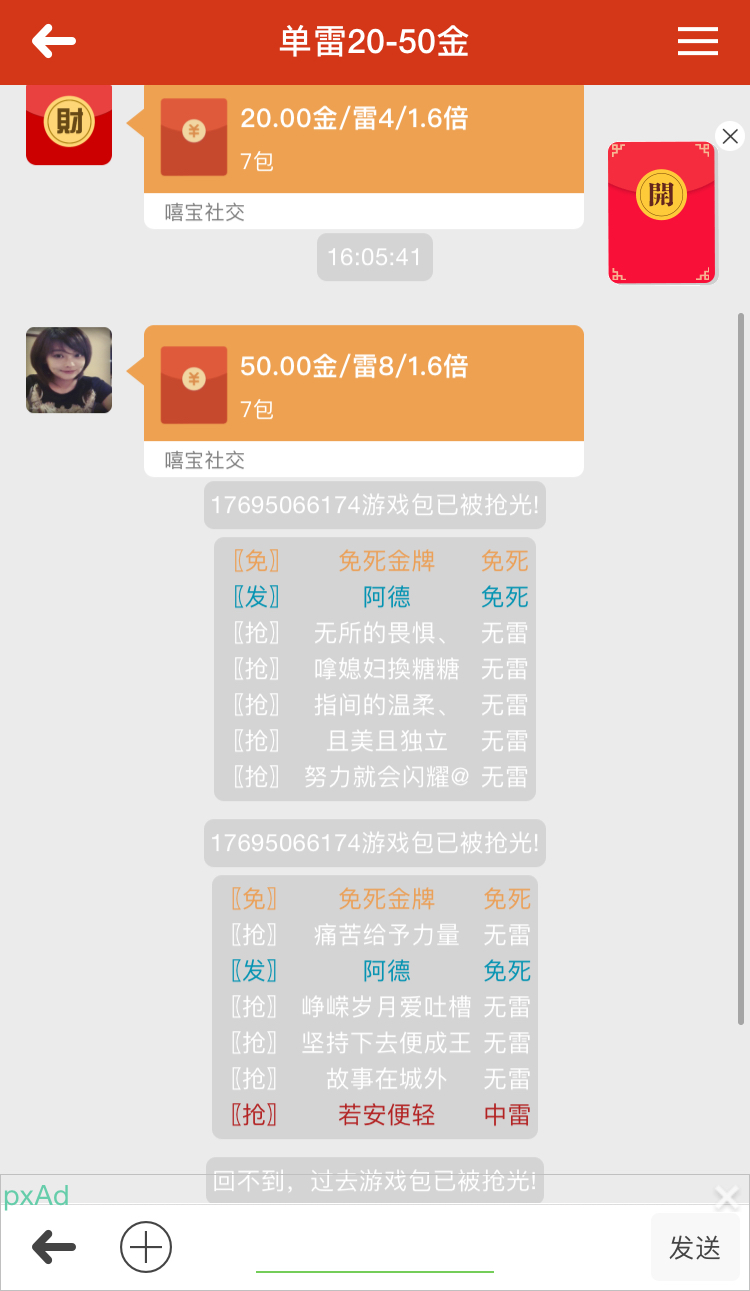
Task: Open the user's profile photo avatar
Action: (68, 369)
